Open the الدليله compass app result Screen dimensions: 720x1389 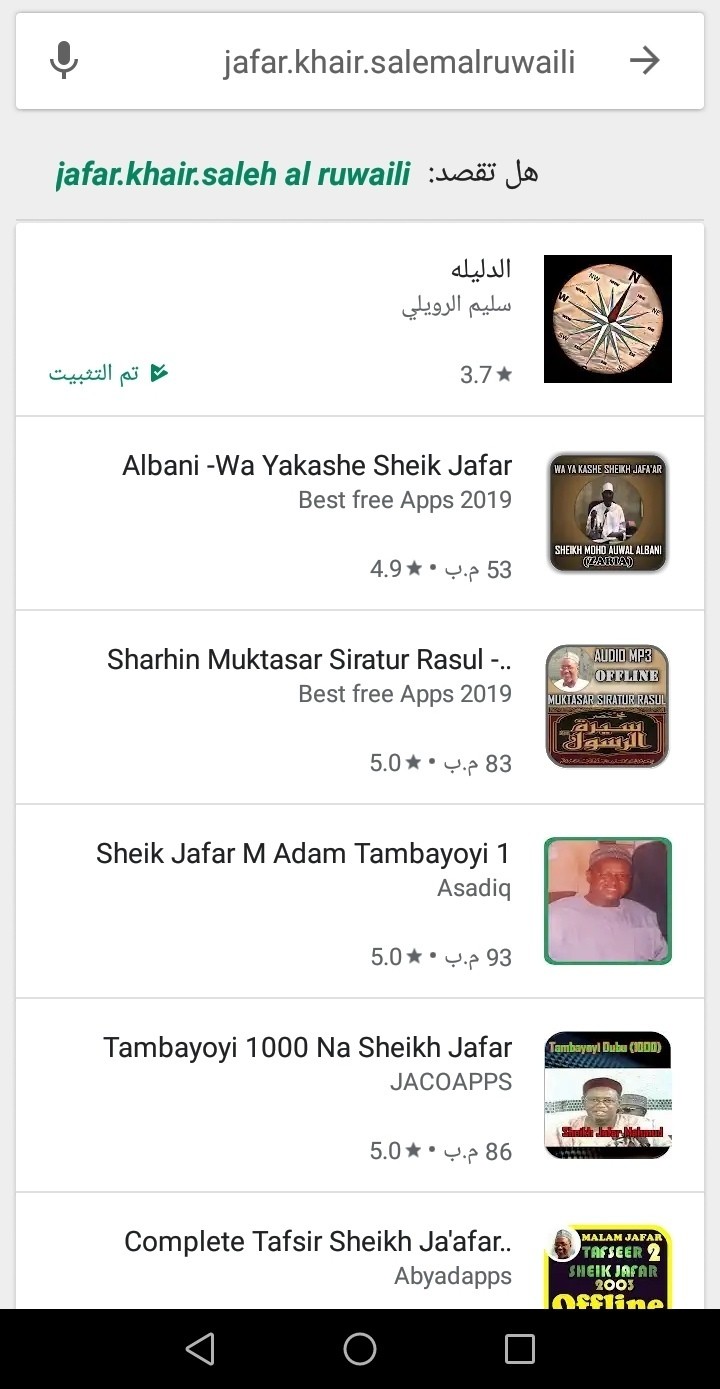click(360, 319)
